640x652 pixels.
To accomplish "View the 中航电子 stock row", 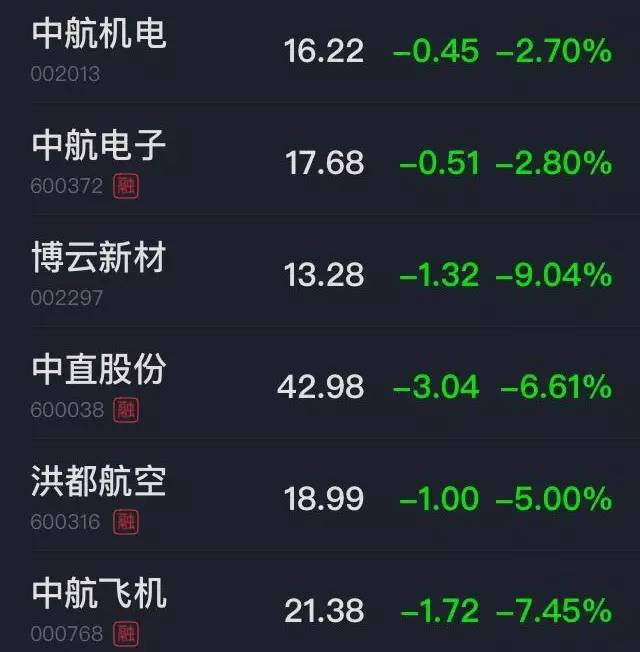I will [x=99, y=147].
